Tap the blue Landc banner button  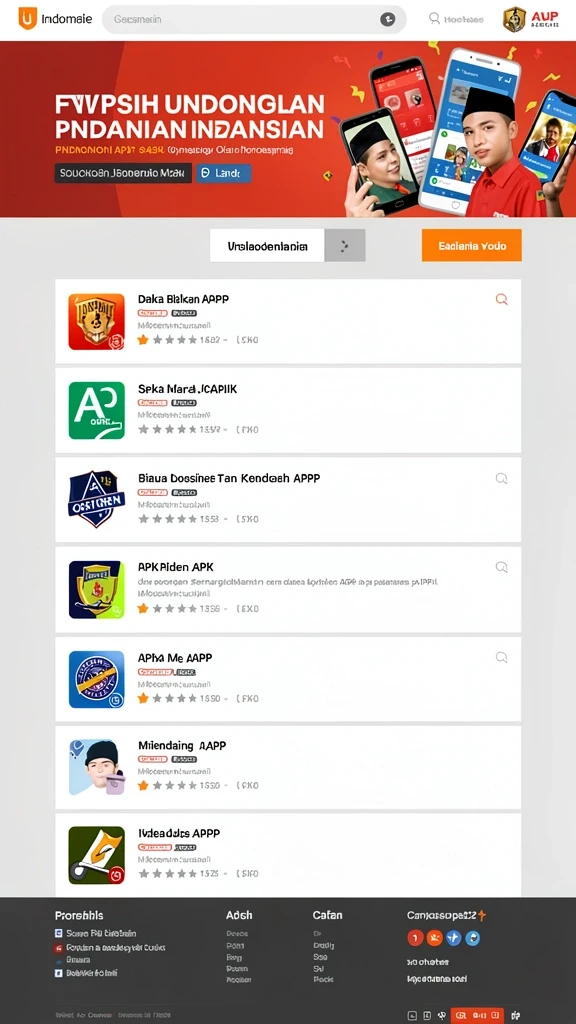tap(223, 173)
